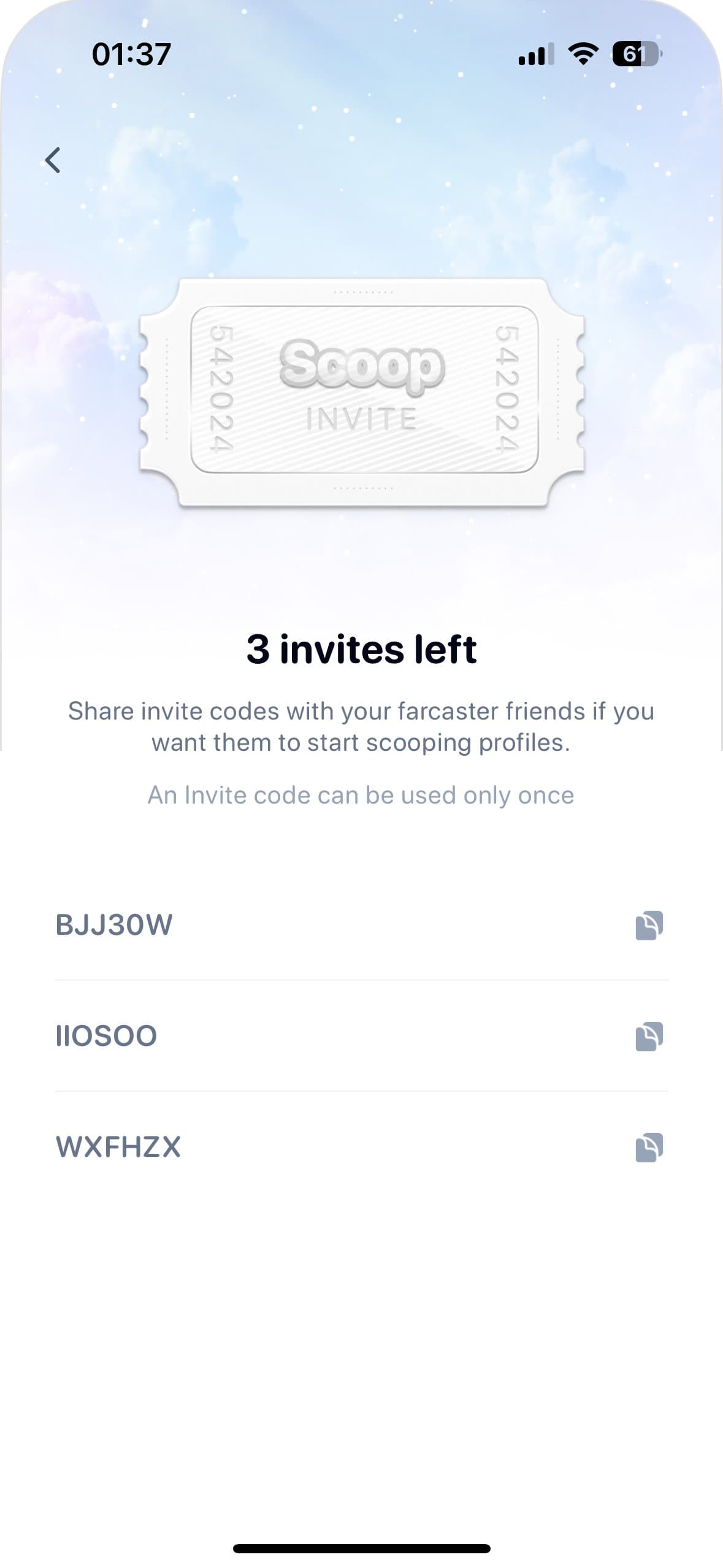Go back using the back arrow
723x1568 pixels.
click(x=53, y=160)
